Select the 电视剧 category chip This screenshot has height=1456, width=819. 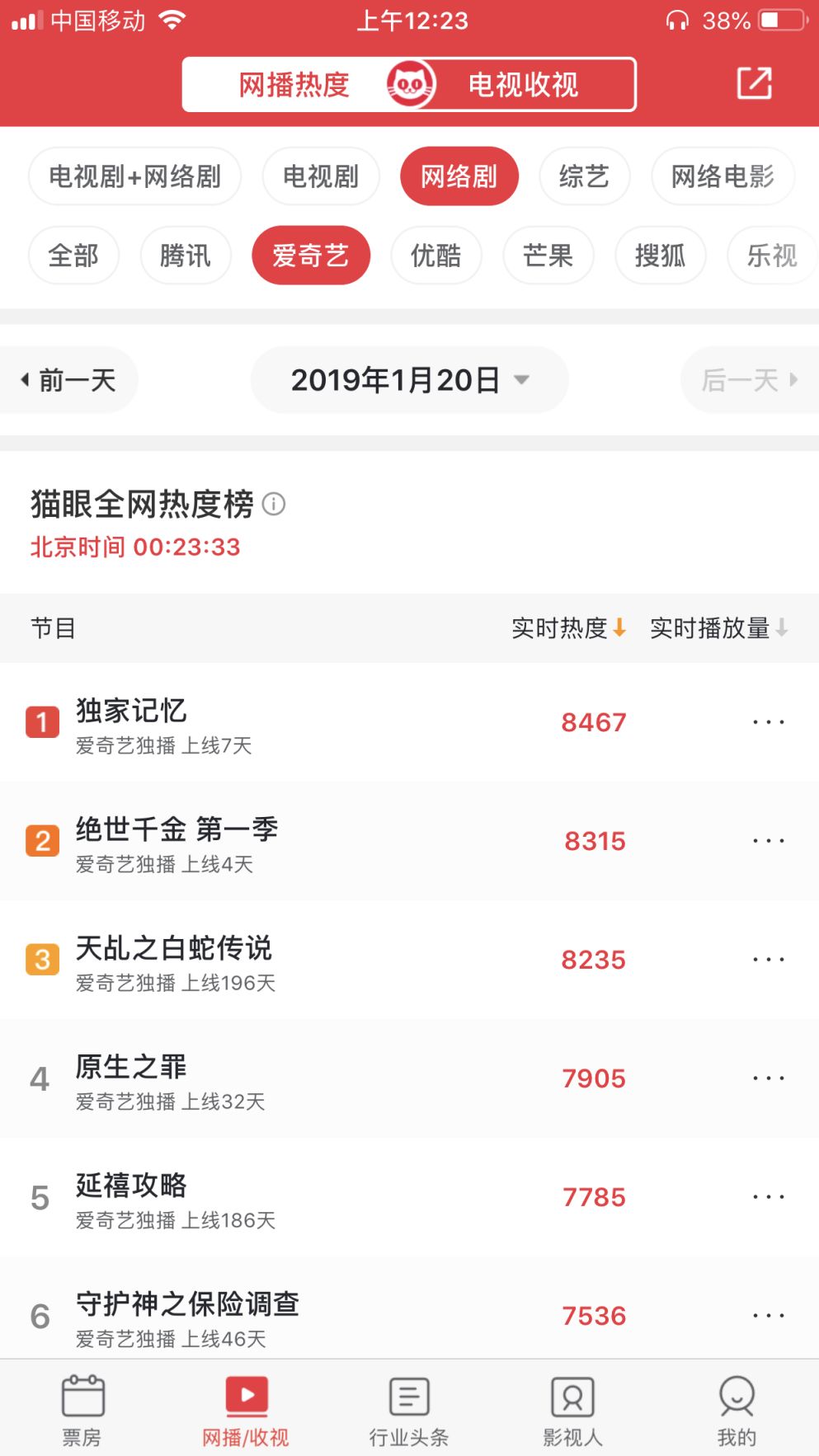coord(321,176)
